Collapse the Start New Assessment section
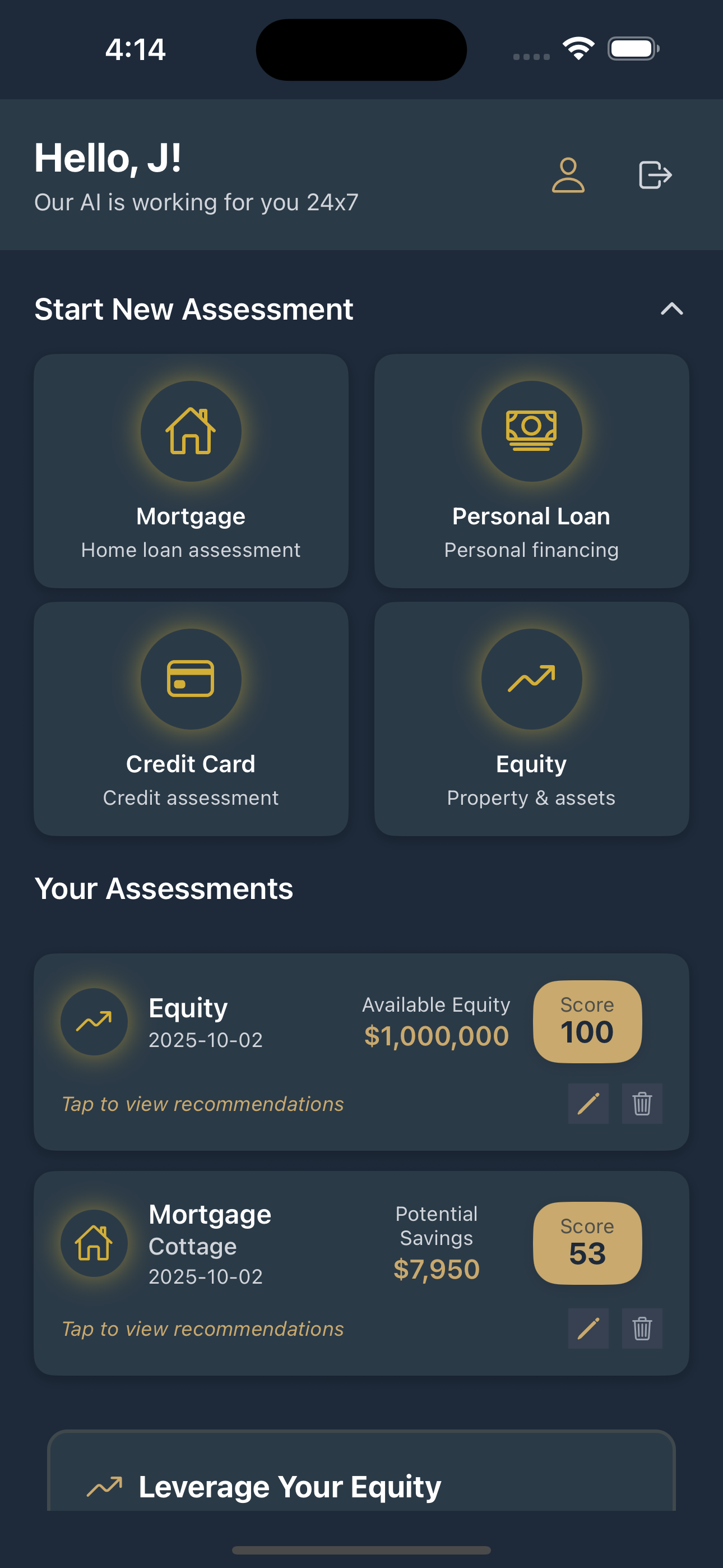 click(x=672, y=308)
